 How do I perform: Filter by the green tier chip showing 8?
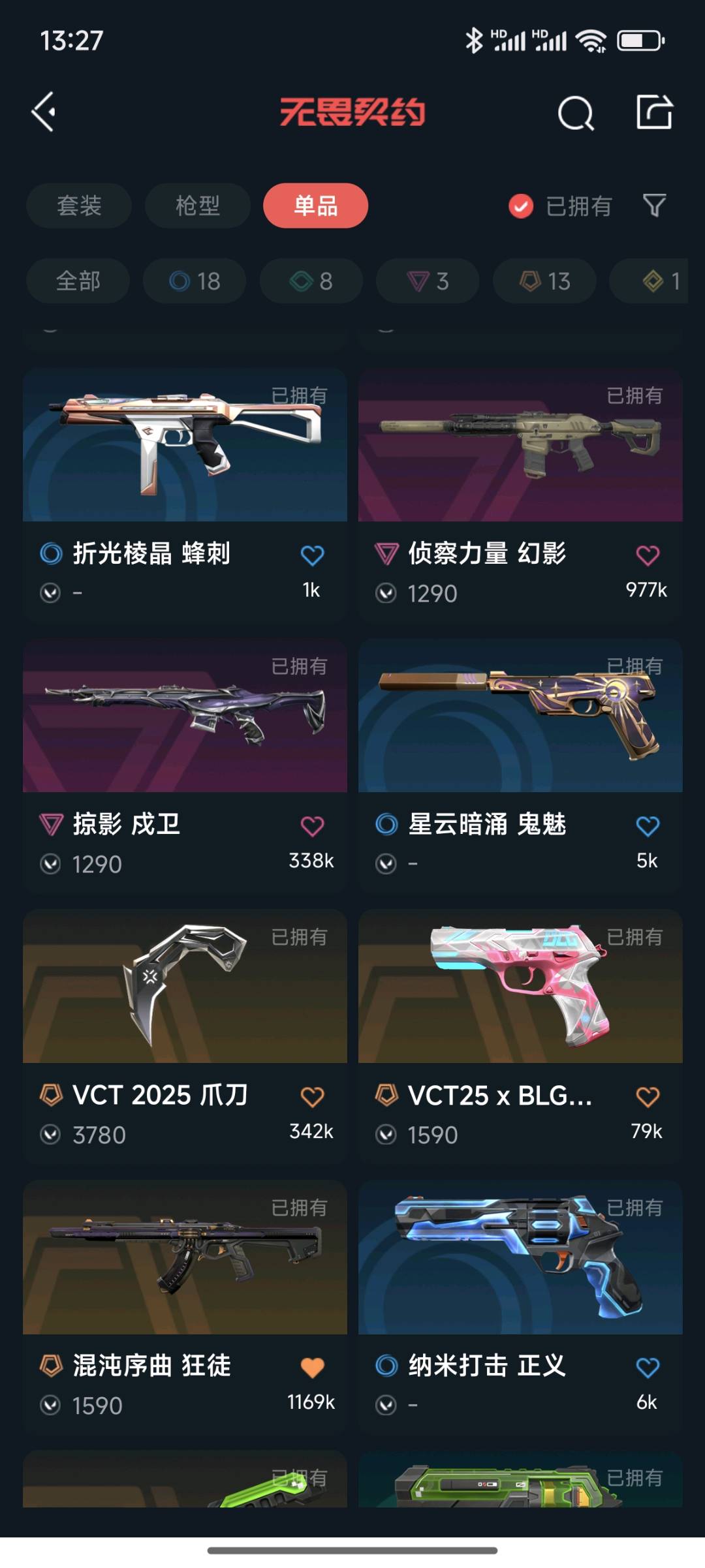(311, 281)
